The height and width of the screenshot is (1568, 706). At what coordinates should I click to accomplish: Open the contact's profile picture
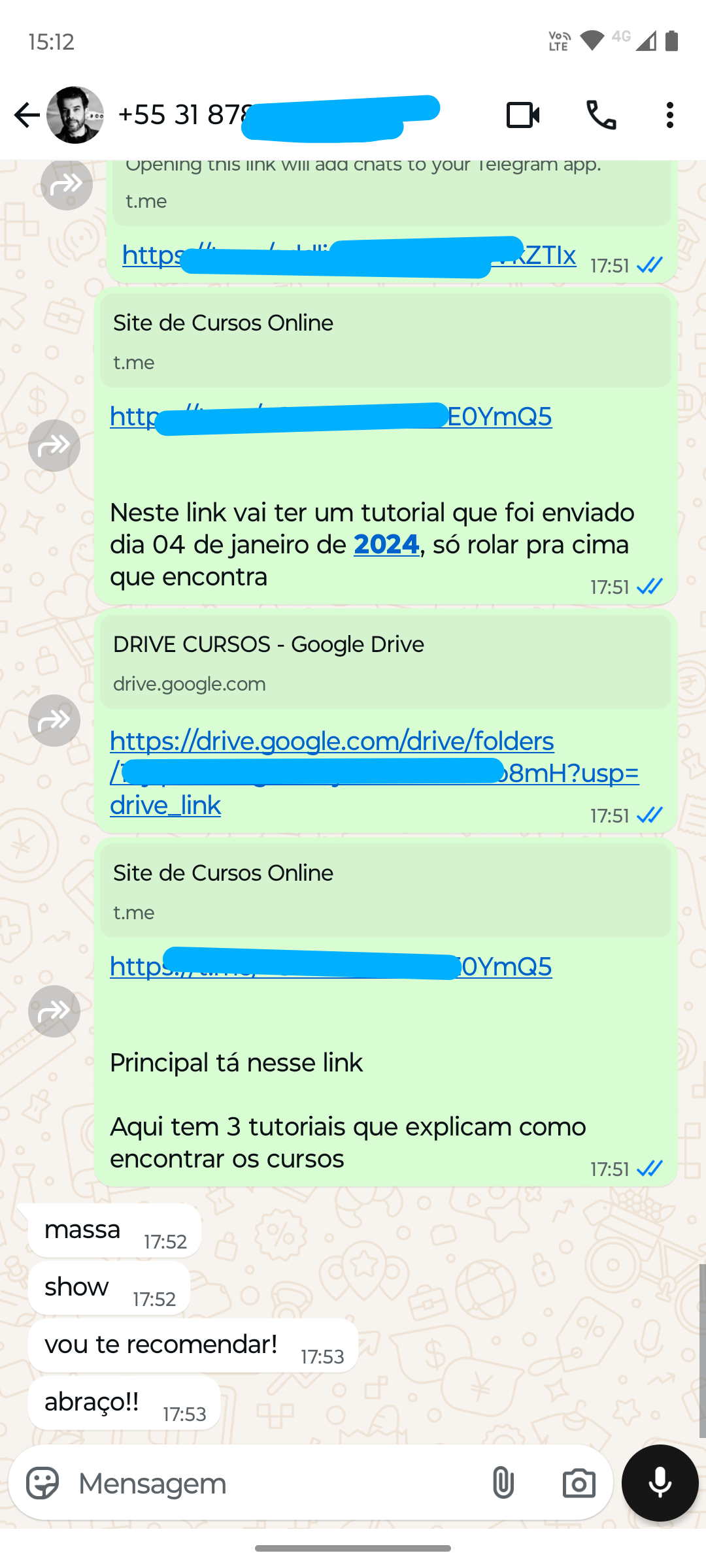pyautogui.click(x=75, y=116)
